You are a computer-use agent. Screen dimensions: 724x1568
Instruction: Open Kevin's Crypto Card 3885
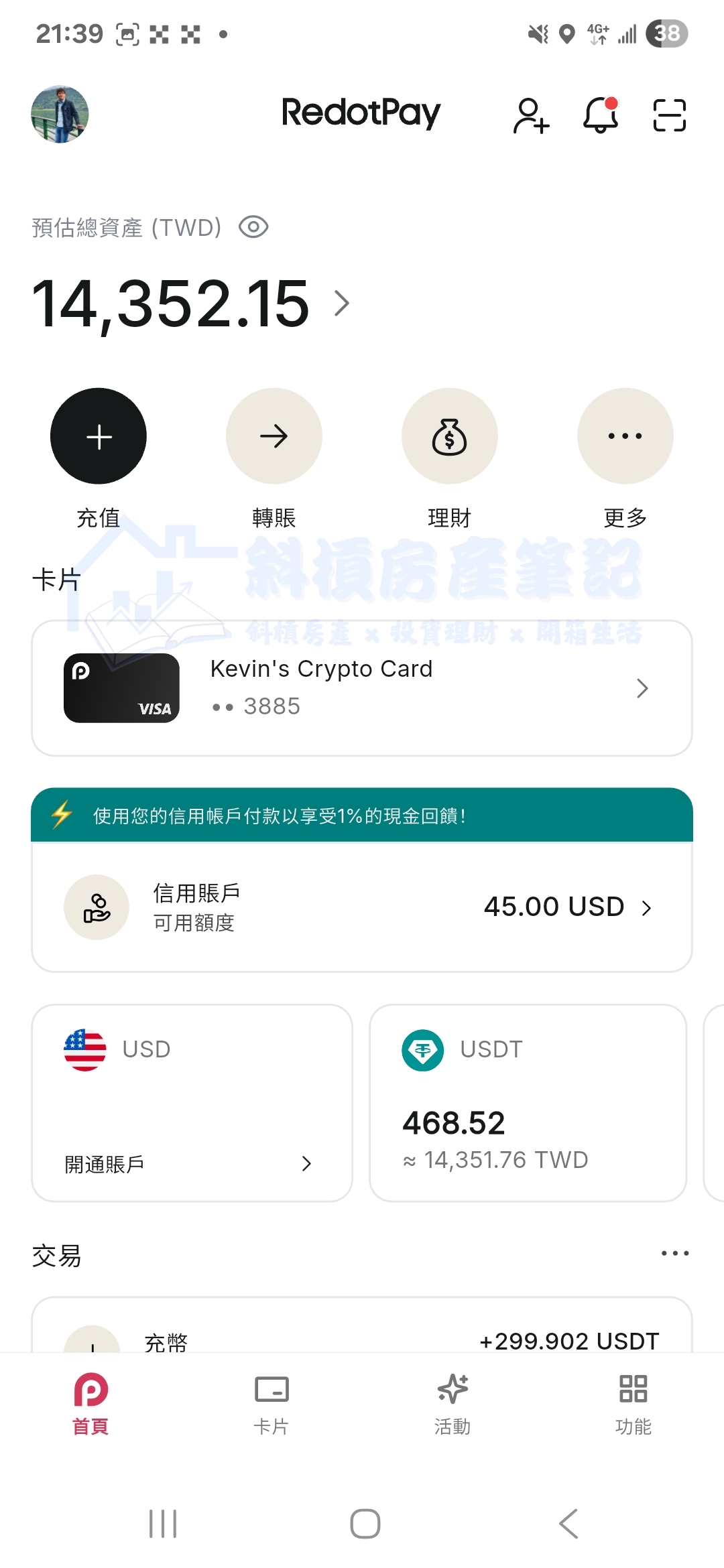point(362,688)
